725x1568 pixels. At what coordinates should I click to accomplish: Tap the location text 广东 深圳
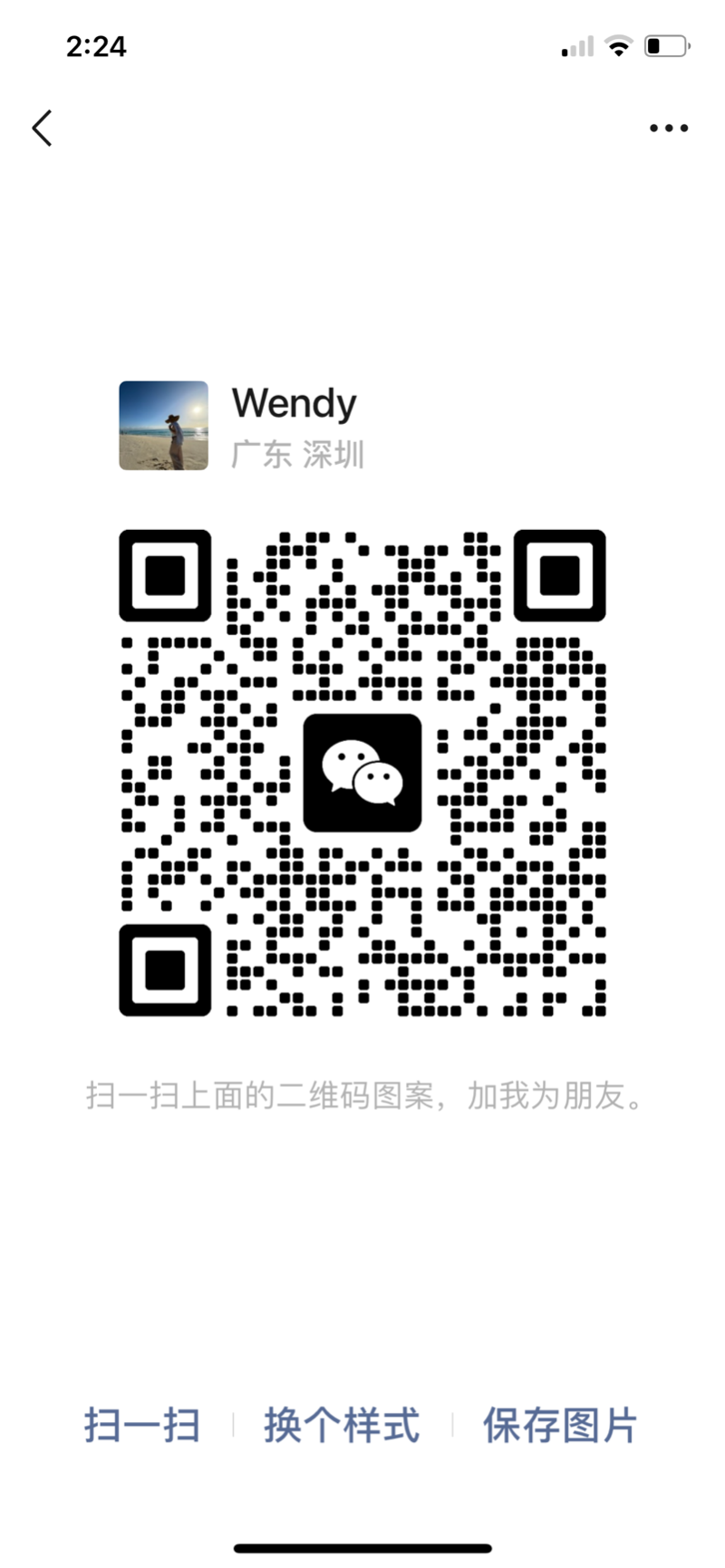pyautogui.click(x=296, y=456)
